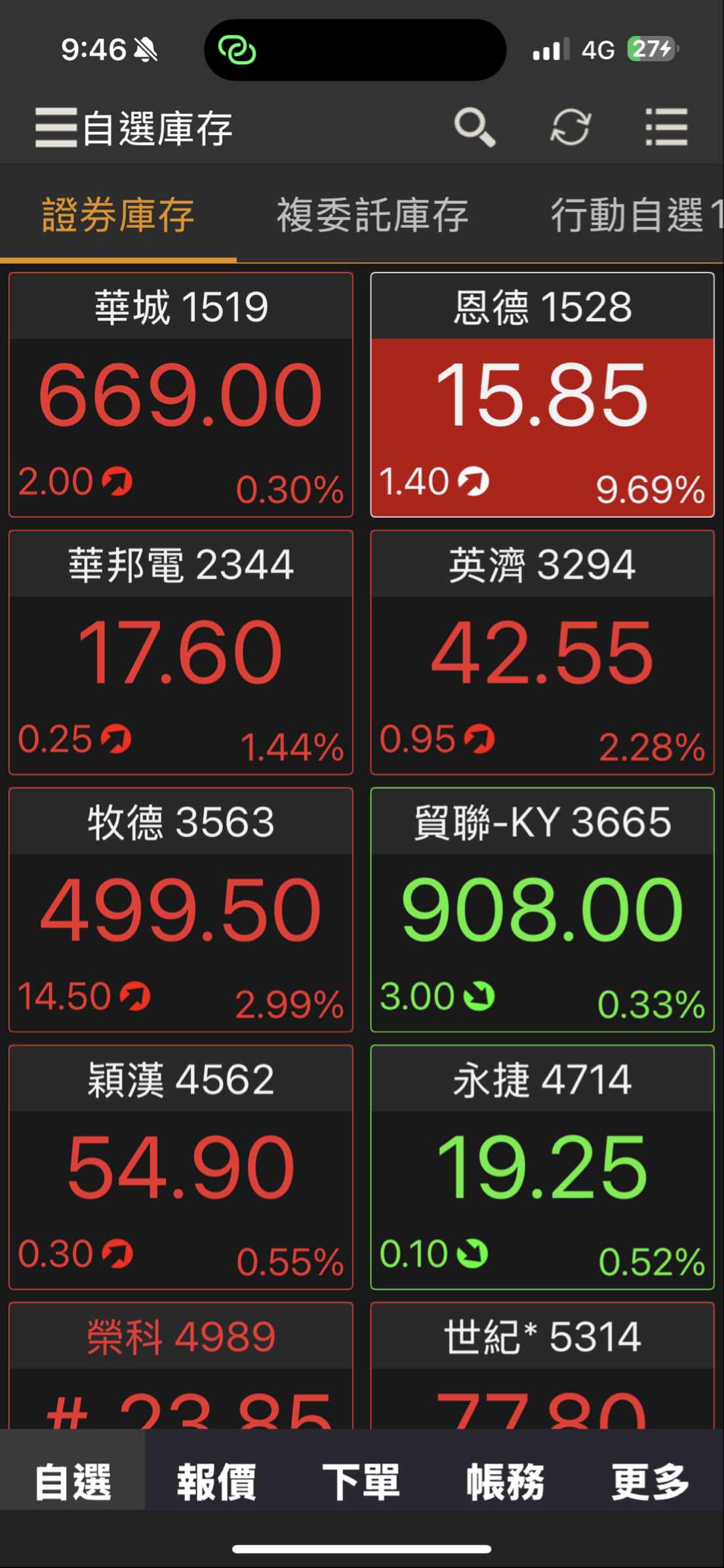Viewport: 724px width, 1568px height.
Task: Open the 世紀* 5314 stock tile
Action: pos(542,1366)
